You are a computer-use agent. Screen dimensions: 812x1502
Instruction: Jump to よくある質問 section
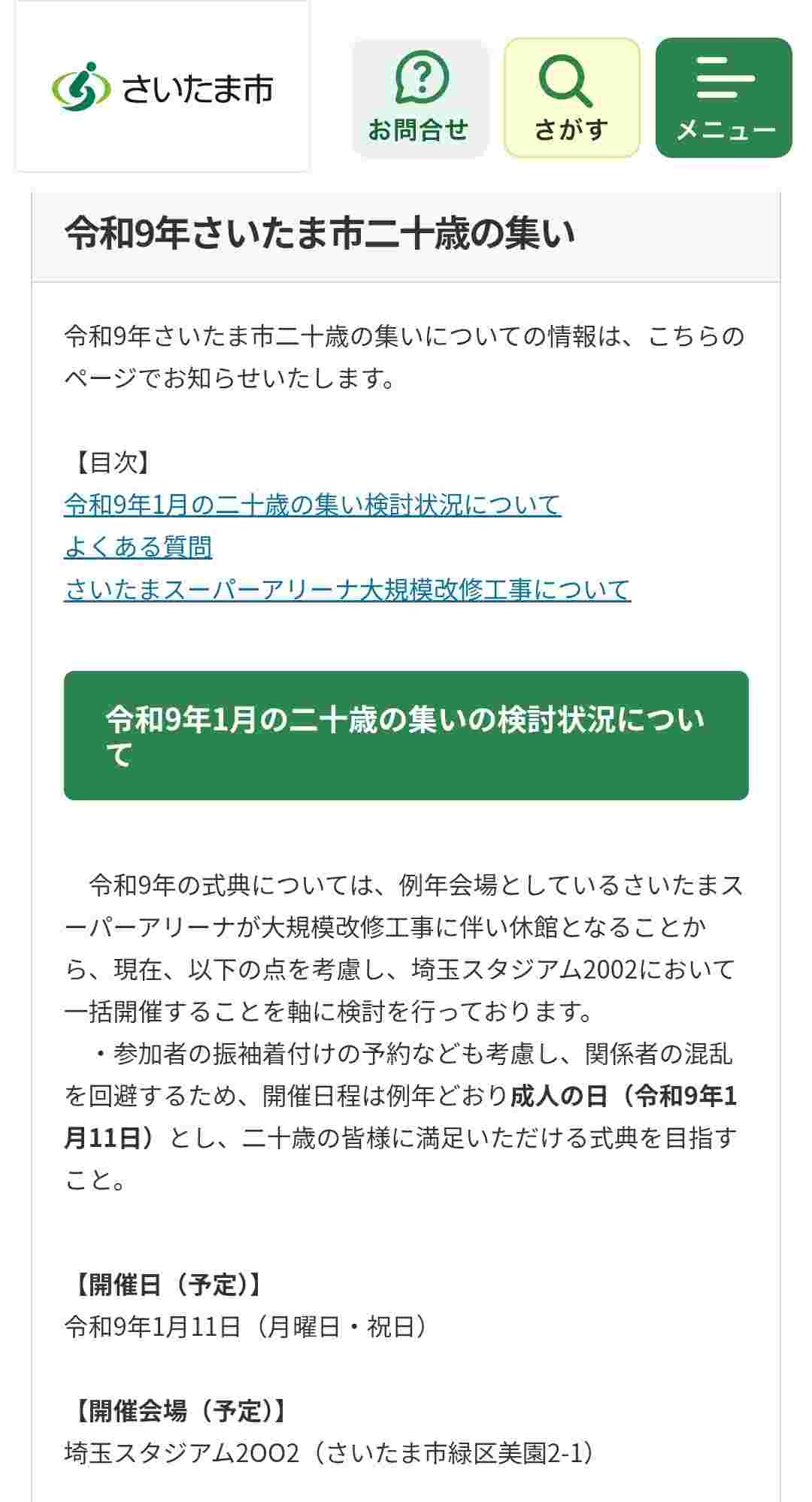[x=138, y=547]
